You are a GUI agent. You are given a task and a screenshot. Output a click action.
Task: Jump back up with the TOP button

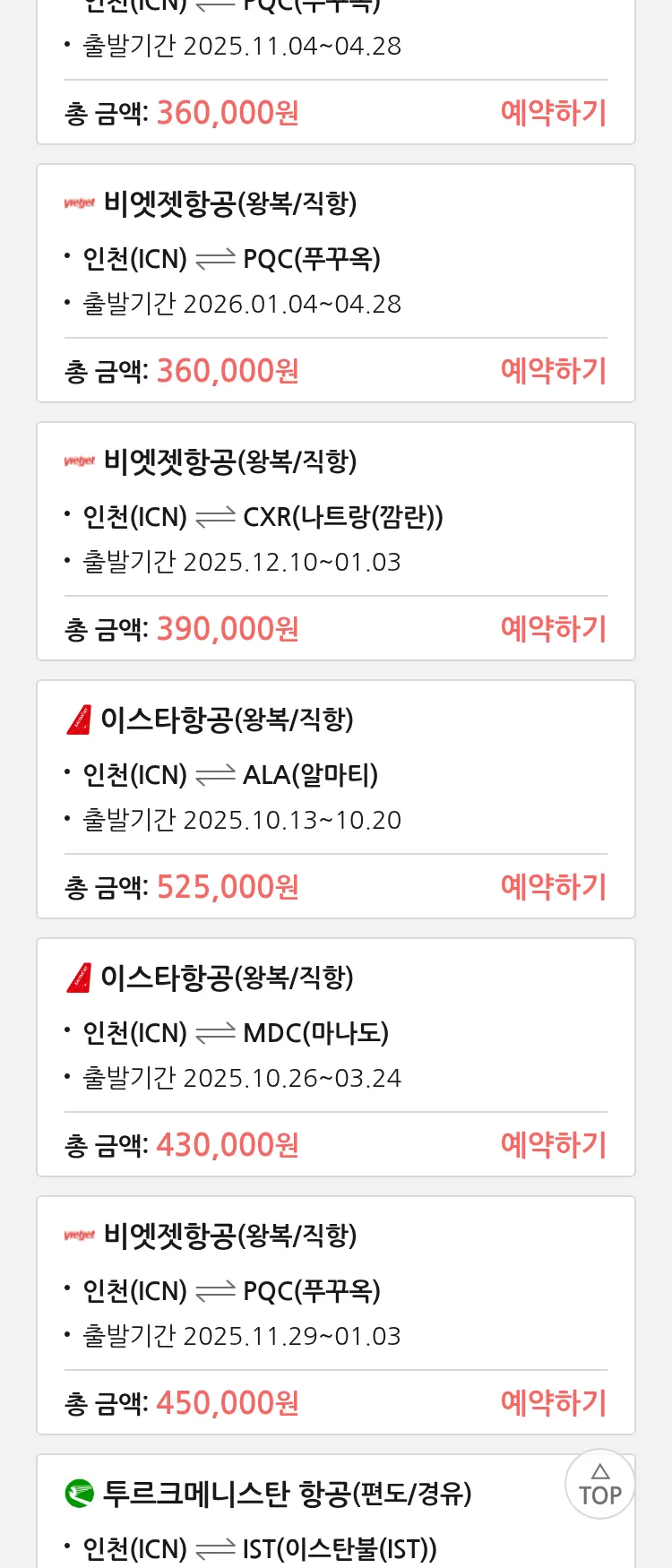click(599, 1485)
